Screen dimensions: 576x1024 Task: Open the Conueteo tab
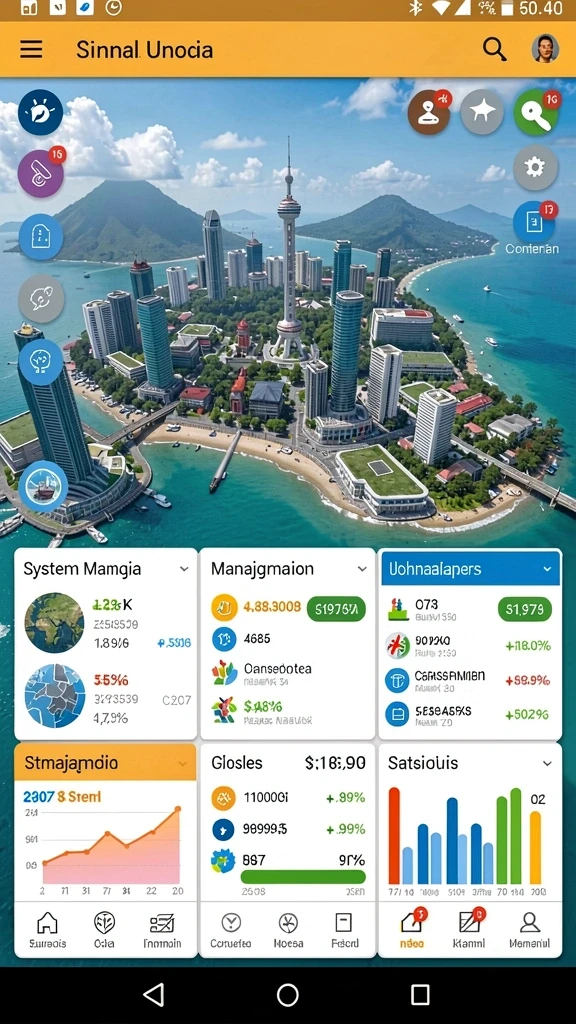[x=231, y=930]
